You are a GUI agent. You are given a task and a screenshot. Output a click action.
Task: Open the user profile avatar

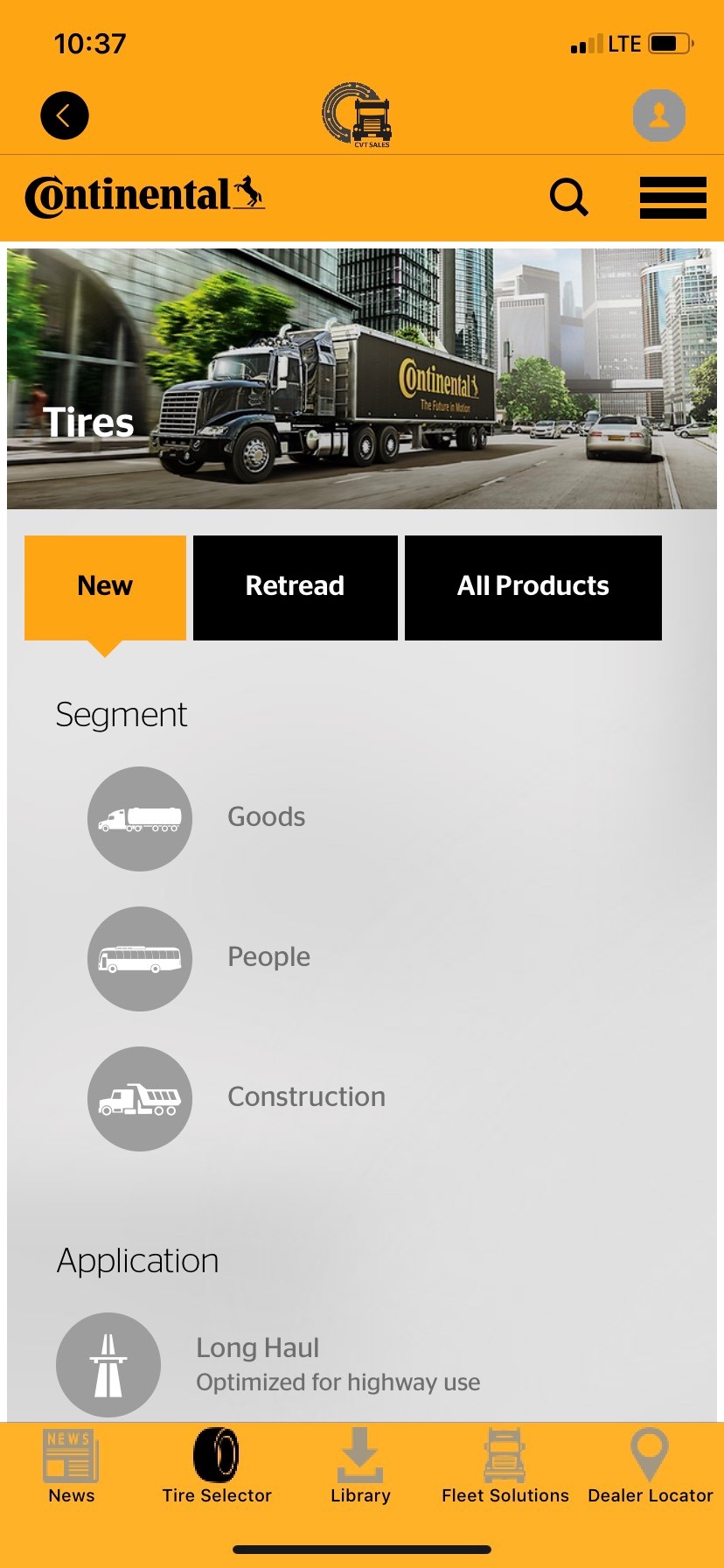pos(659,115)
